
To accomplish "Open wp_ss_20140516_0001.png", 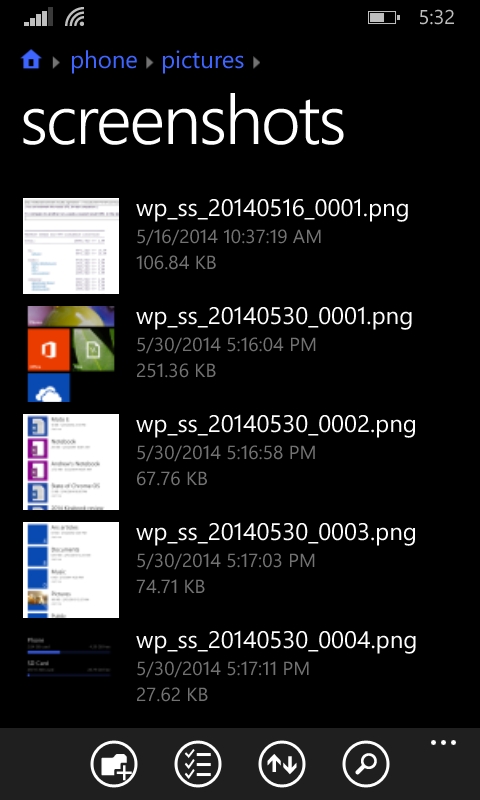I will click(x=240, y=246).
